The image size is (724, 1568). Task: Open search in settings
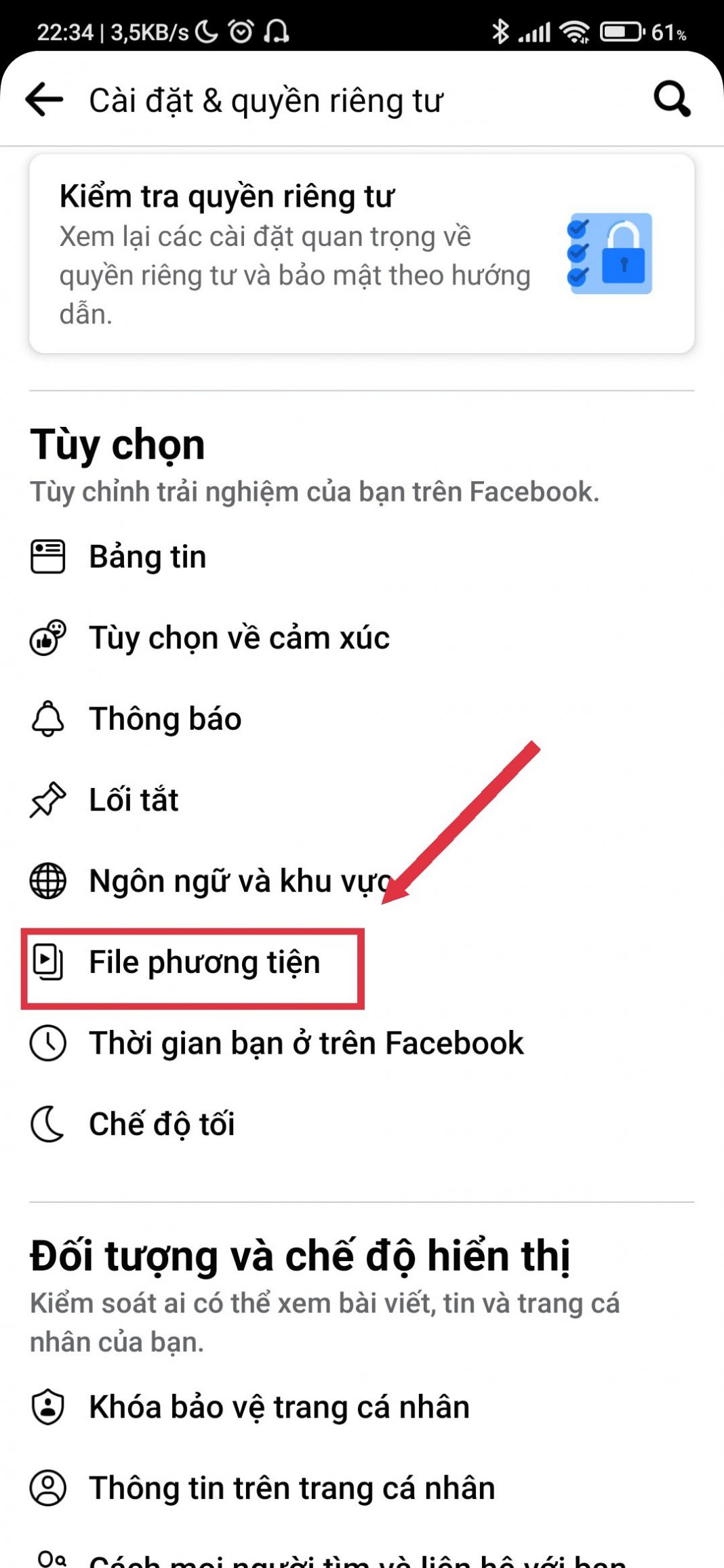point(672,100)
